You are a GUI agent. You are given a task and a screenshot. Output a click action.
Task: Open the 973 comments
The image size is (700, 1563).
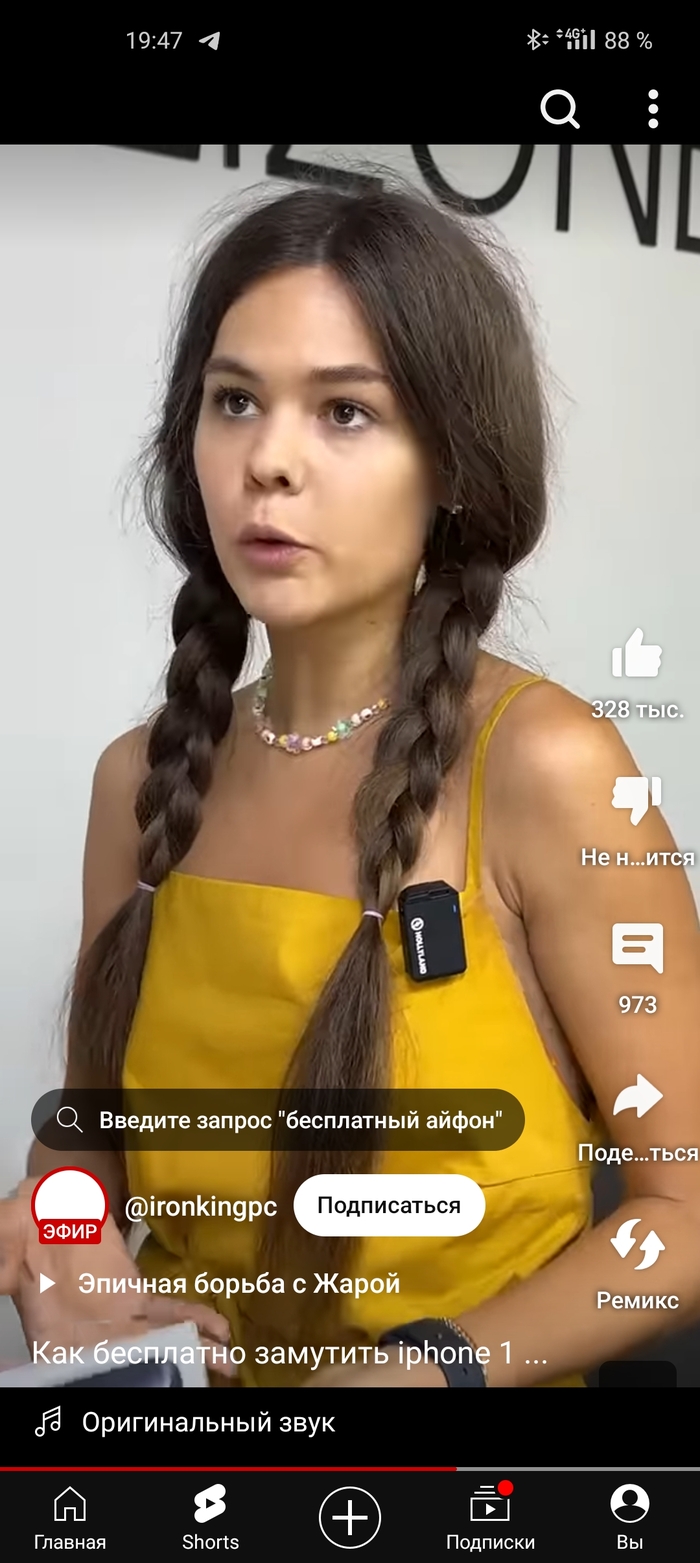[637, 948]
